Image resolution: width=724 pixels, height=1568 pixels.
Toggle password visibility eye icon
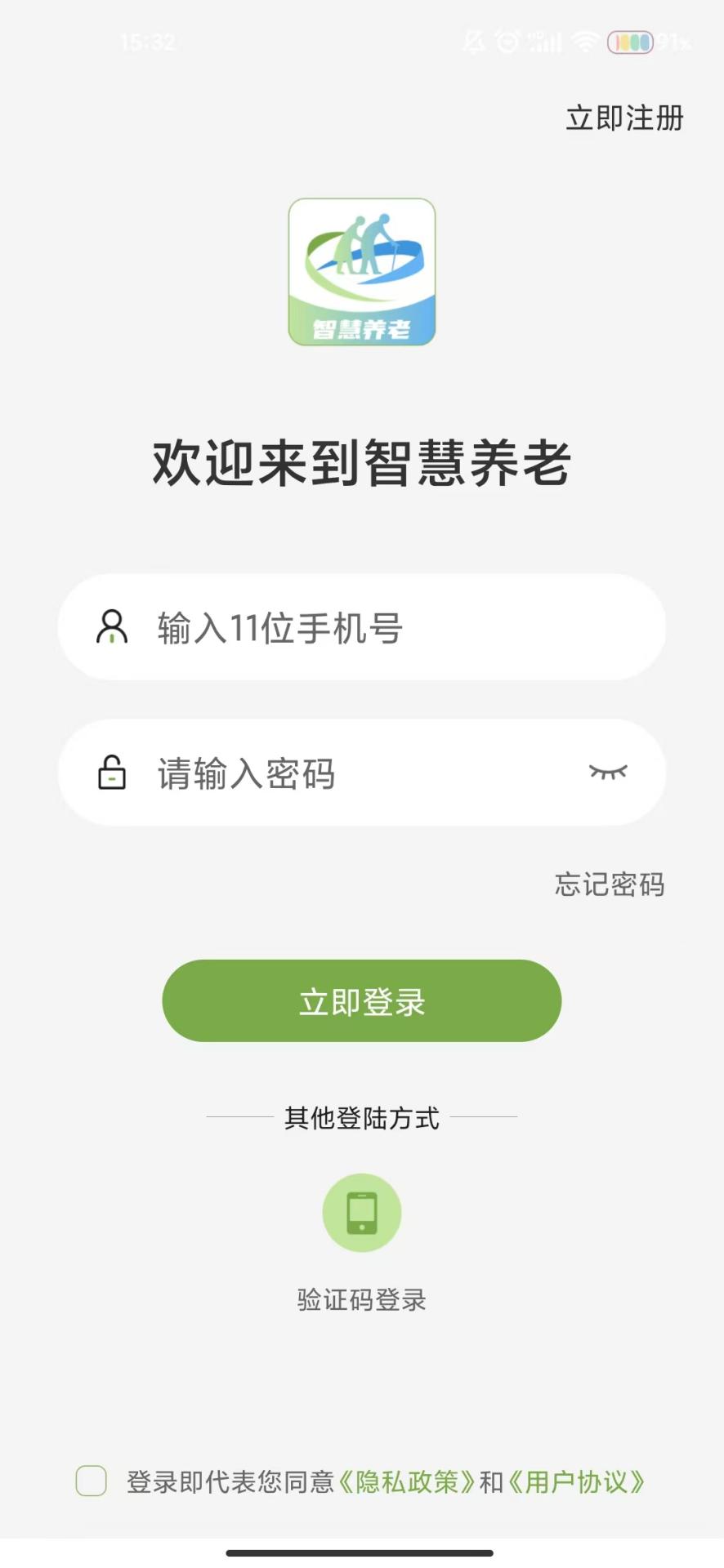608,772
